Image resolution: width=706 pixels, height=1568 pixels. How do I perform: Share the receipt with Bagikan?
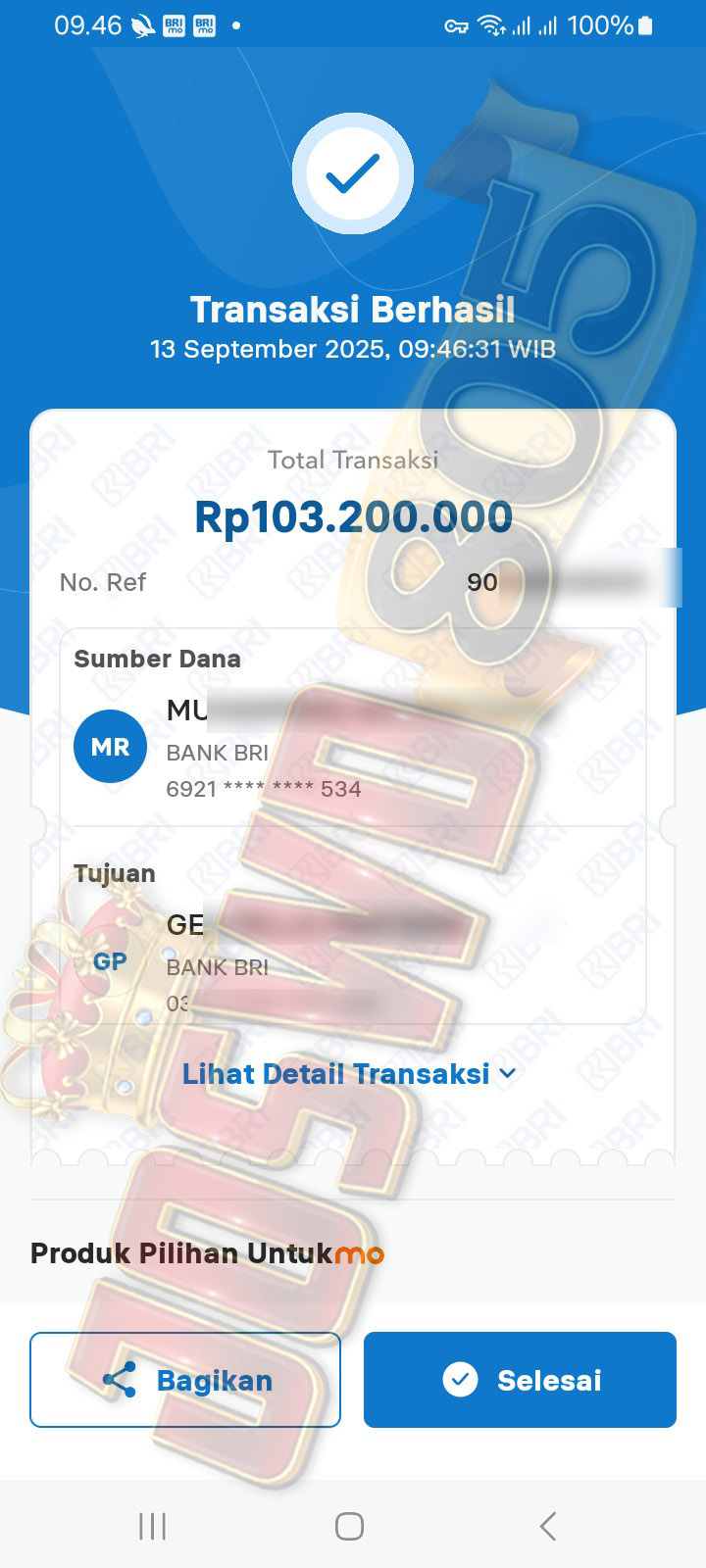point(185,1380)
